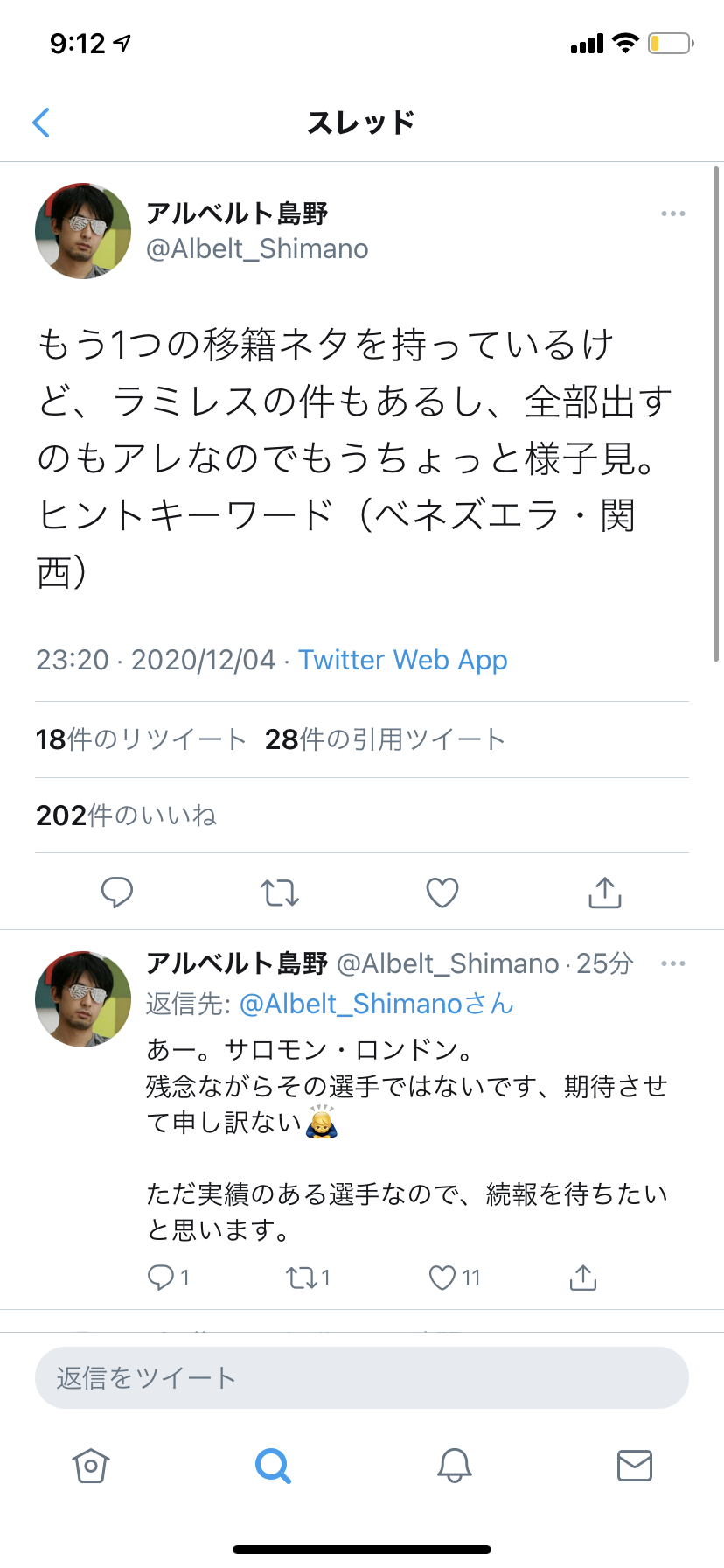The image size is (724, 1568).
Task: View the 202 likes list
Action: 127,815
